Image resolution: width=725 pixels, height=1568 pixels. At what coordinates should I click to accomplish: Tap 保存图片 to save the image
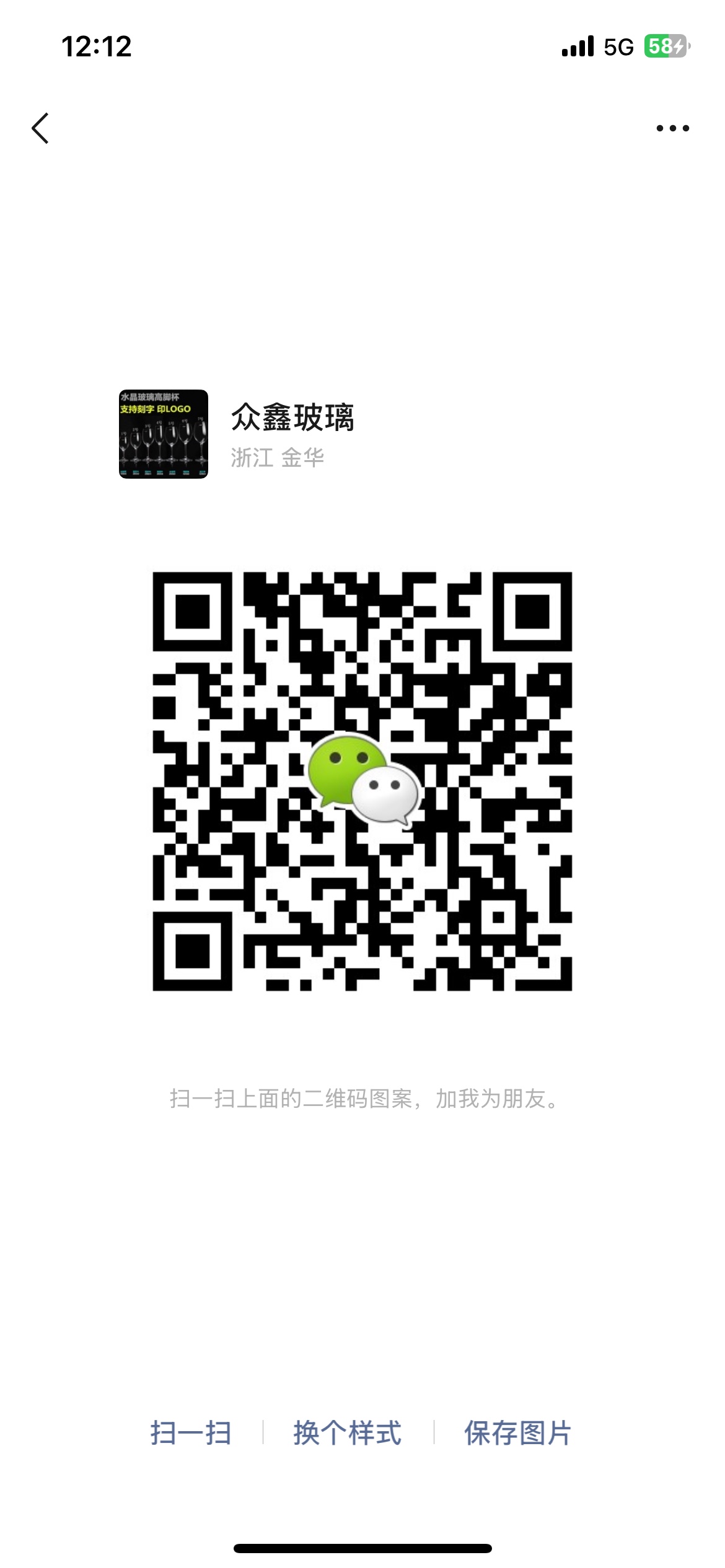pos(517,1433)
